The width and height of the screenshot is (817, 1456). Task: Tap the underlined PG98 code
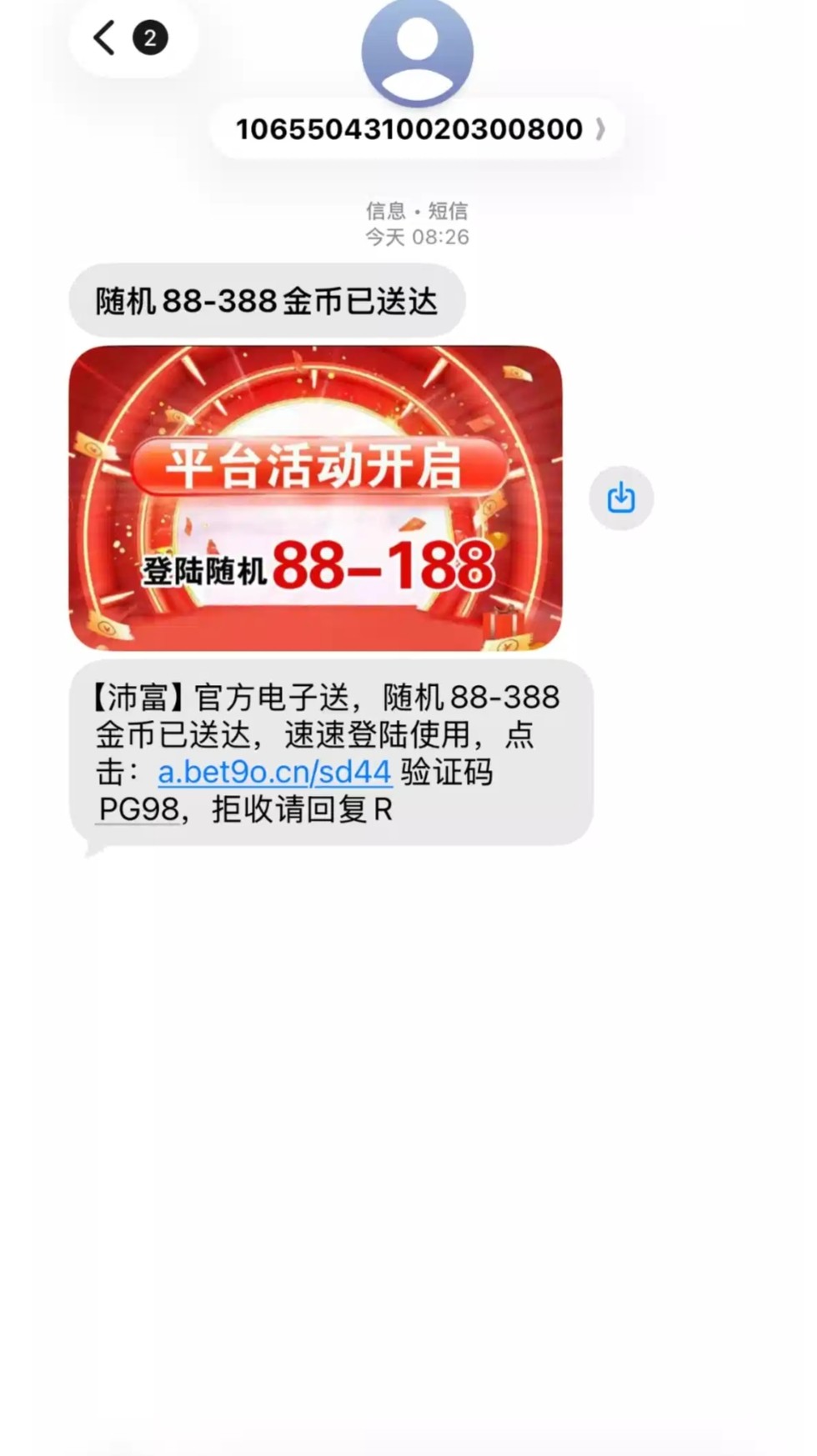138,809
